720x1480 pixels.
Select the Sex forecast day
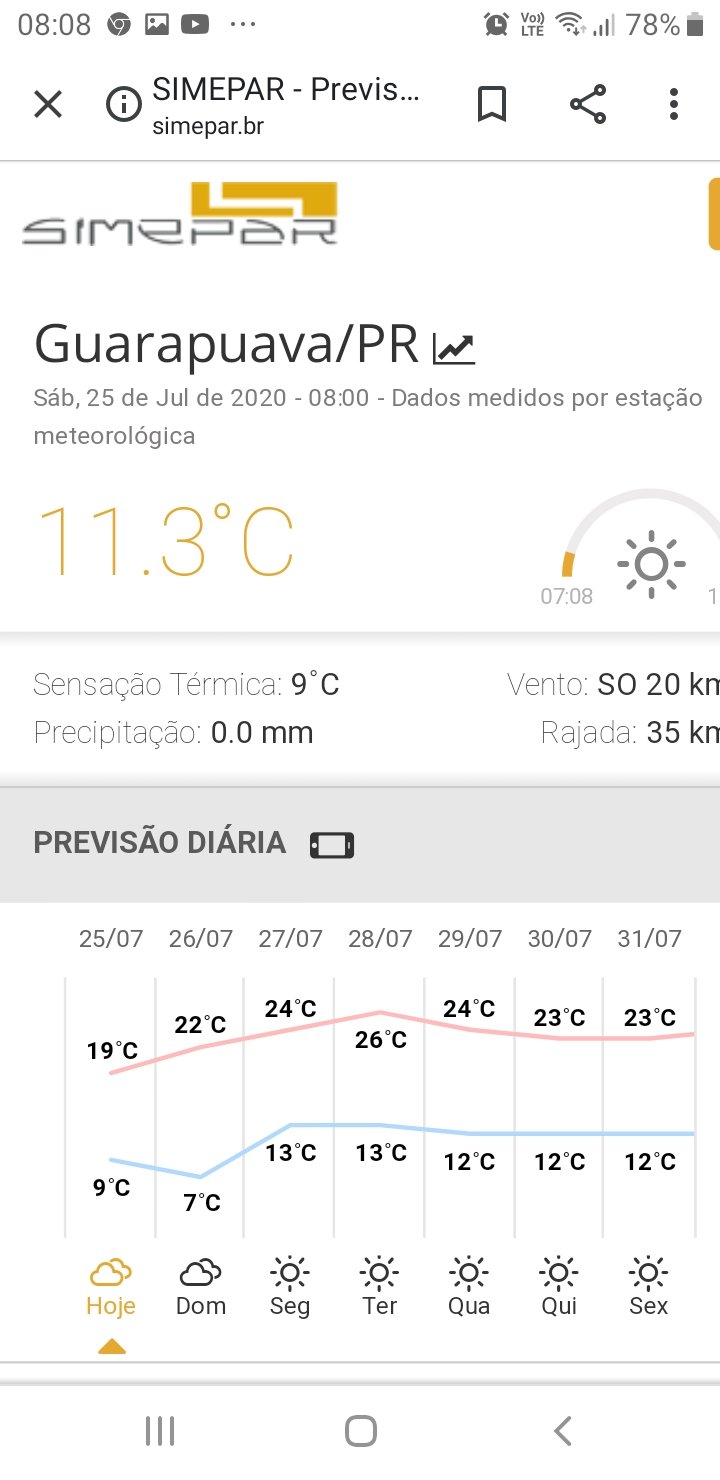tap(649, 1287)
